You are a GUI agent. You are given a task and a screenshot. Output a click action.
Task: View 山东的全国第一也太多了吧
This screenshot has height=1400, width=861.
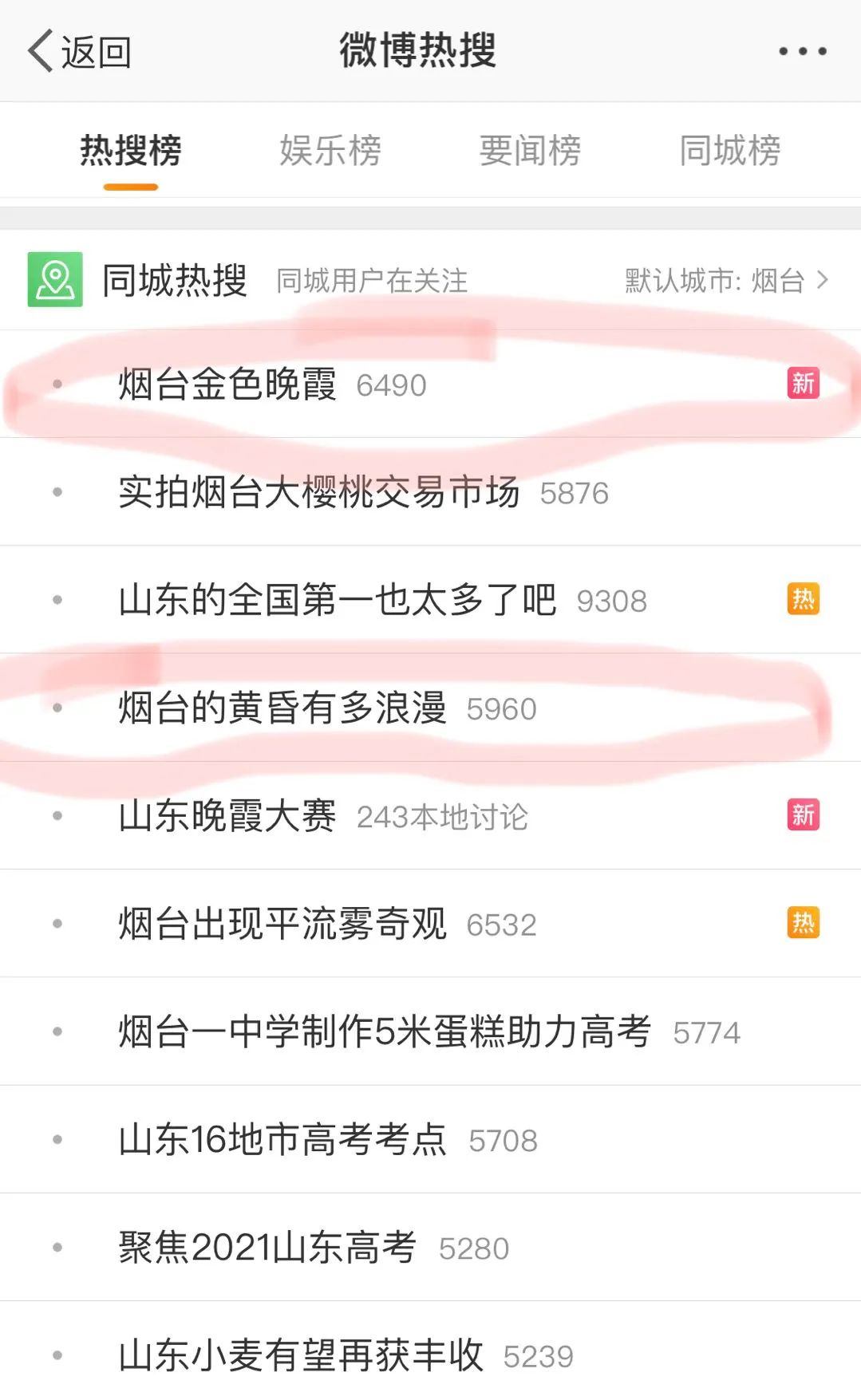tap(338, 600)
